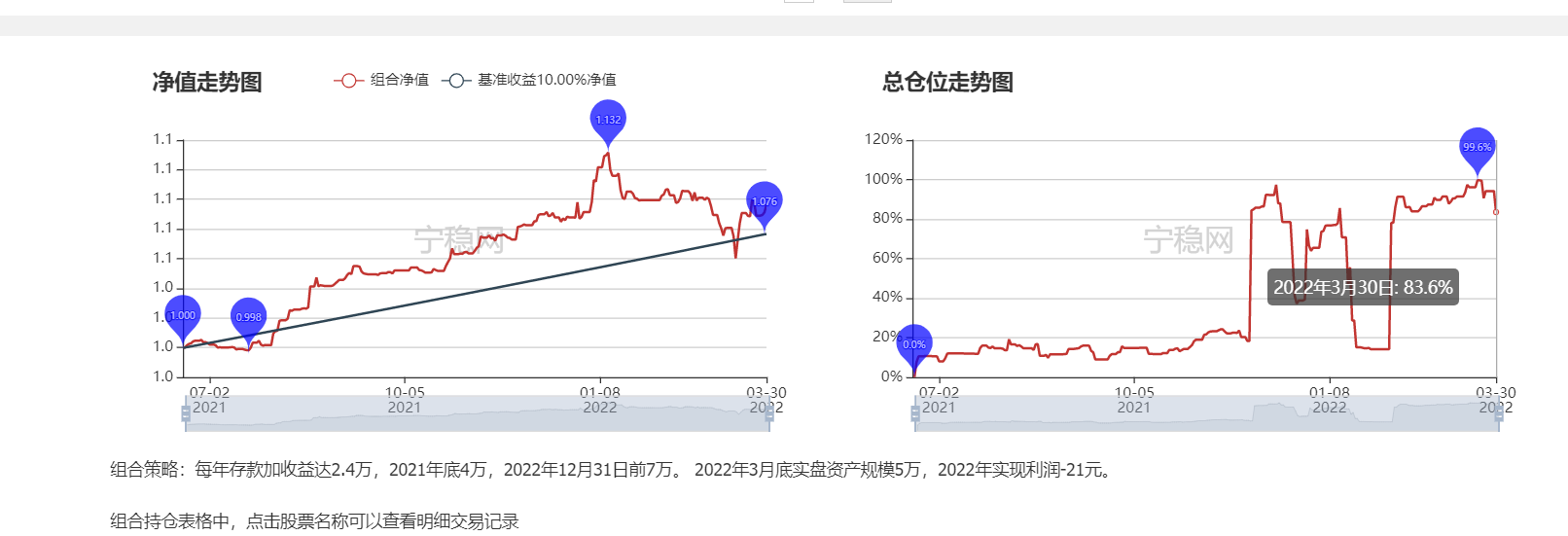
Task: Tap the 99.6% peak marker on position chart
Action: coord(1477,146)
